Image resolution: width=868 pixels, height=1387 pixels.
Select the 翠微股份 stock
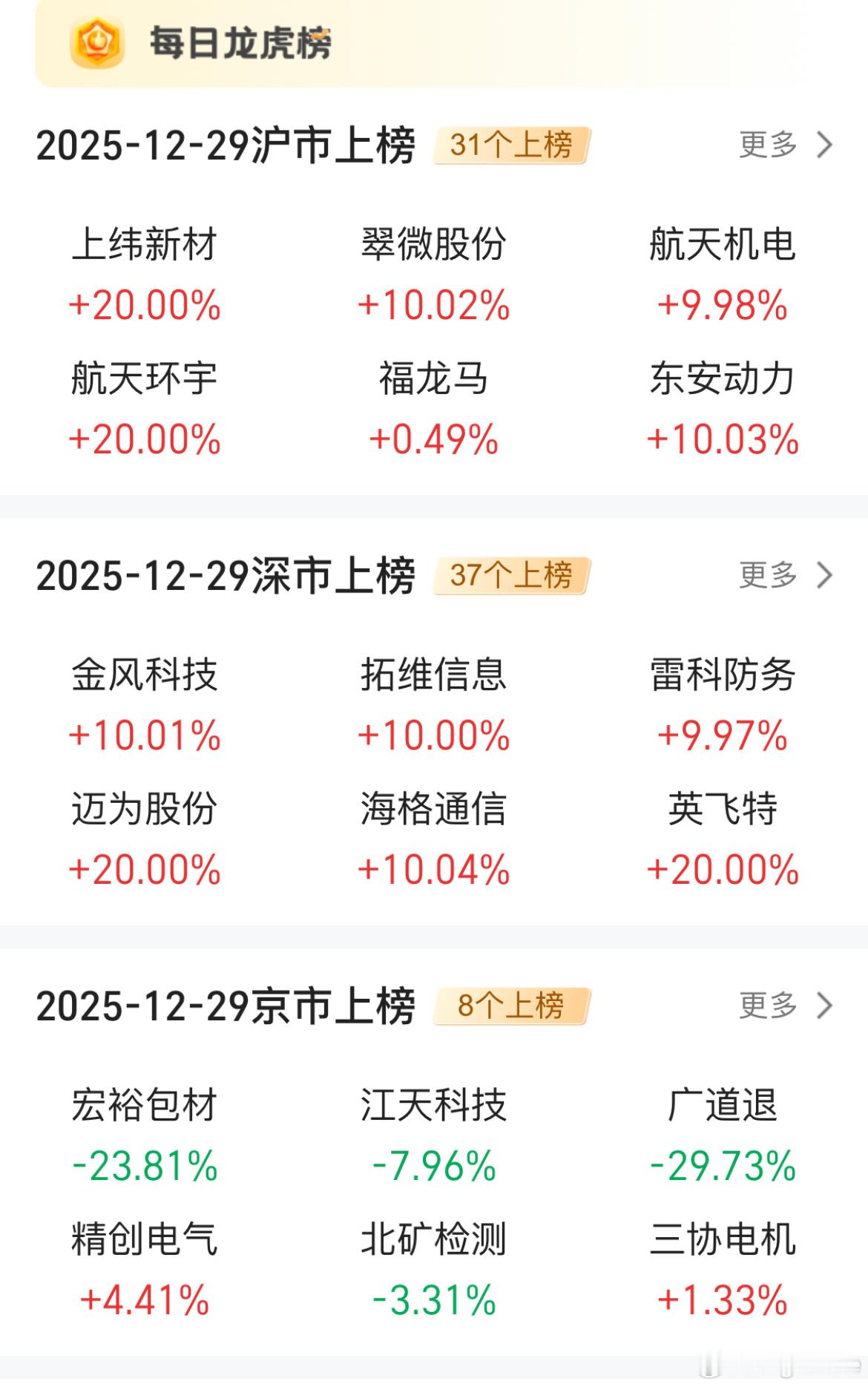434,275
